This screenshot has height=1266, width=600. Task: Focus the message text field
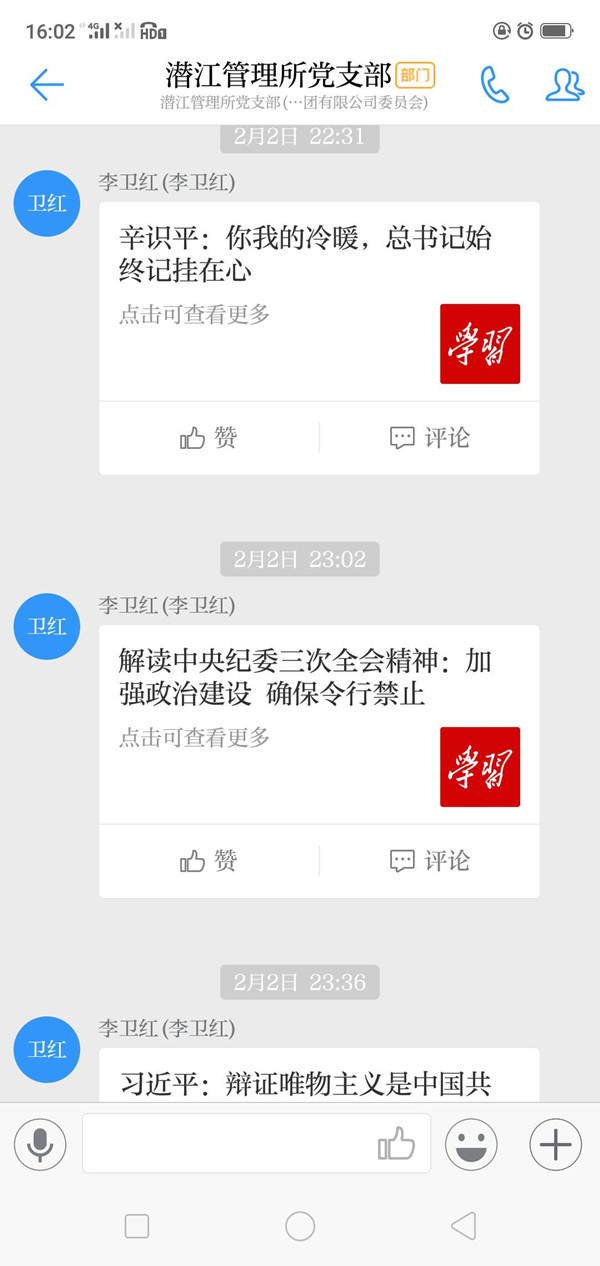pyautogui.click(x=225, y=1143)
